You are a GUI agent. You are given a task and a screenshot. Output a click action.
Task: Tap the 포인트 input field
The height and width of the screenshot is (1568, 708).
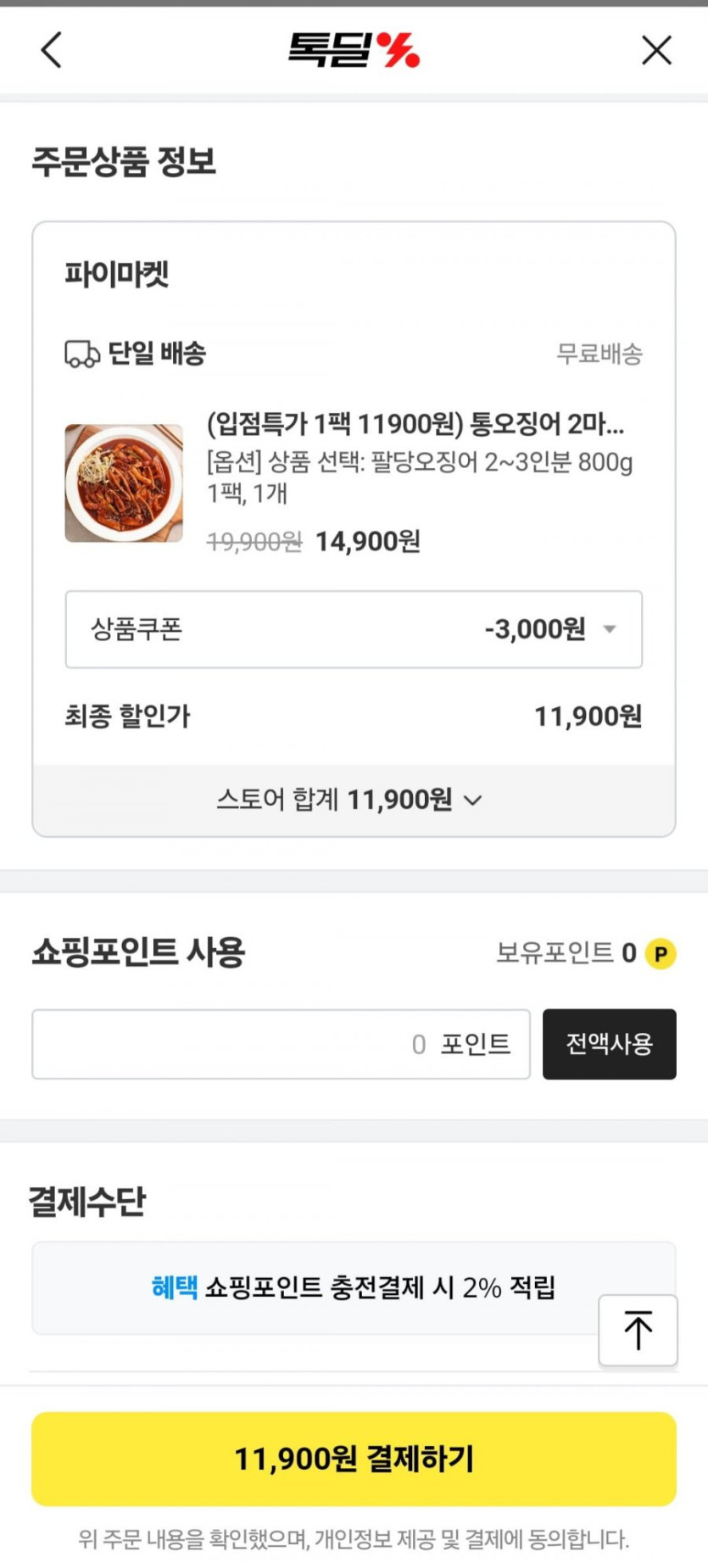coord(281,1044)
